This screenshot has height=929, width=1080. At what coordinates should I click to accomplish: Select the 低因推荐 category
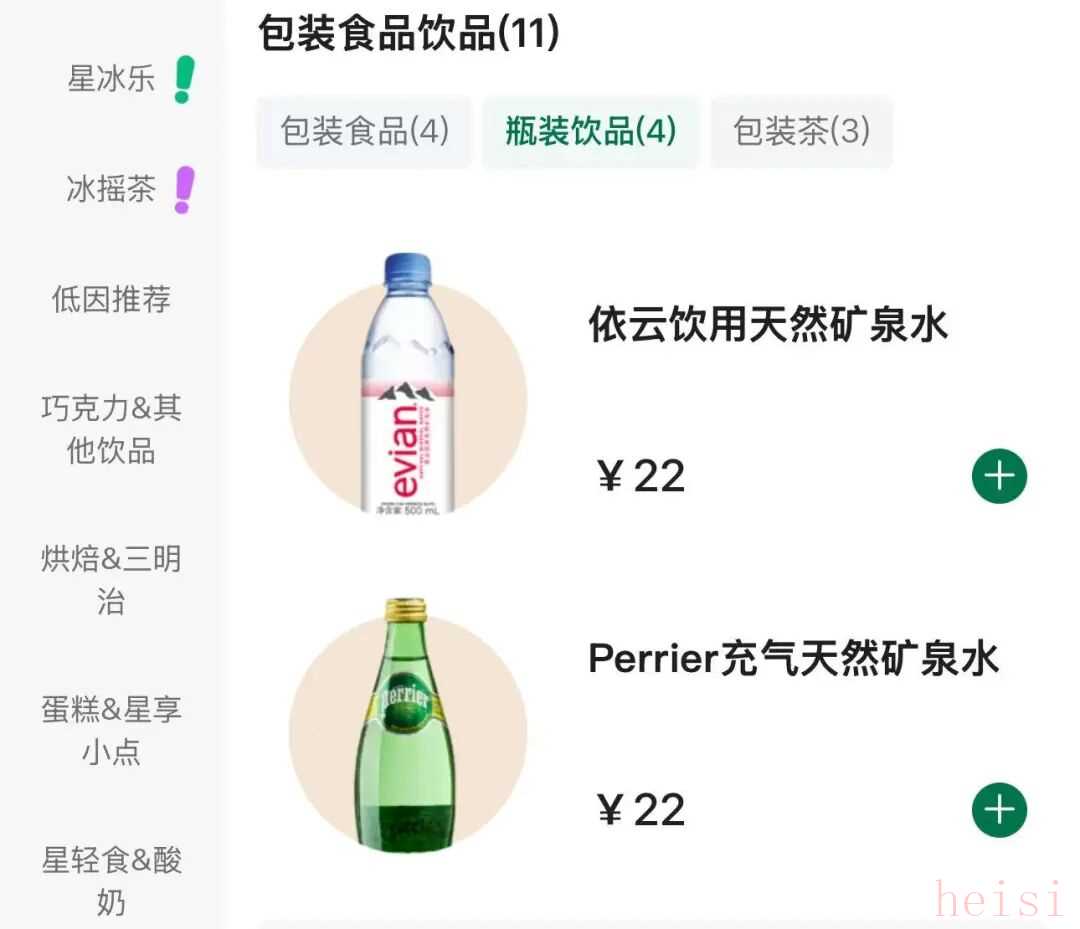[112, 299]
